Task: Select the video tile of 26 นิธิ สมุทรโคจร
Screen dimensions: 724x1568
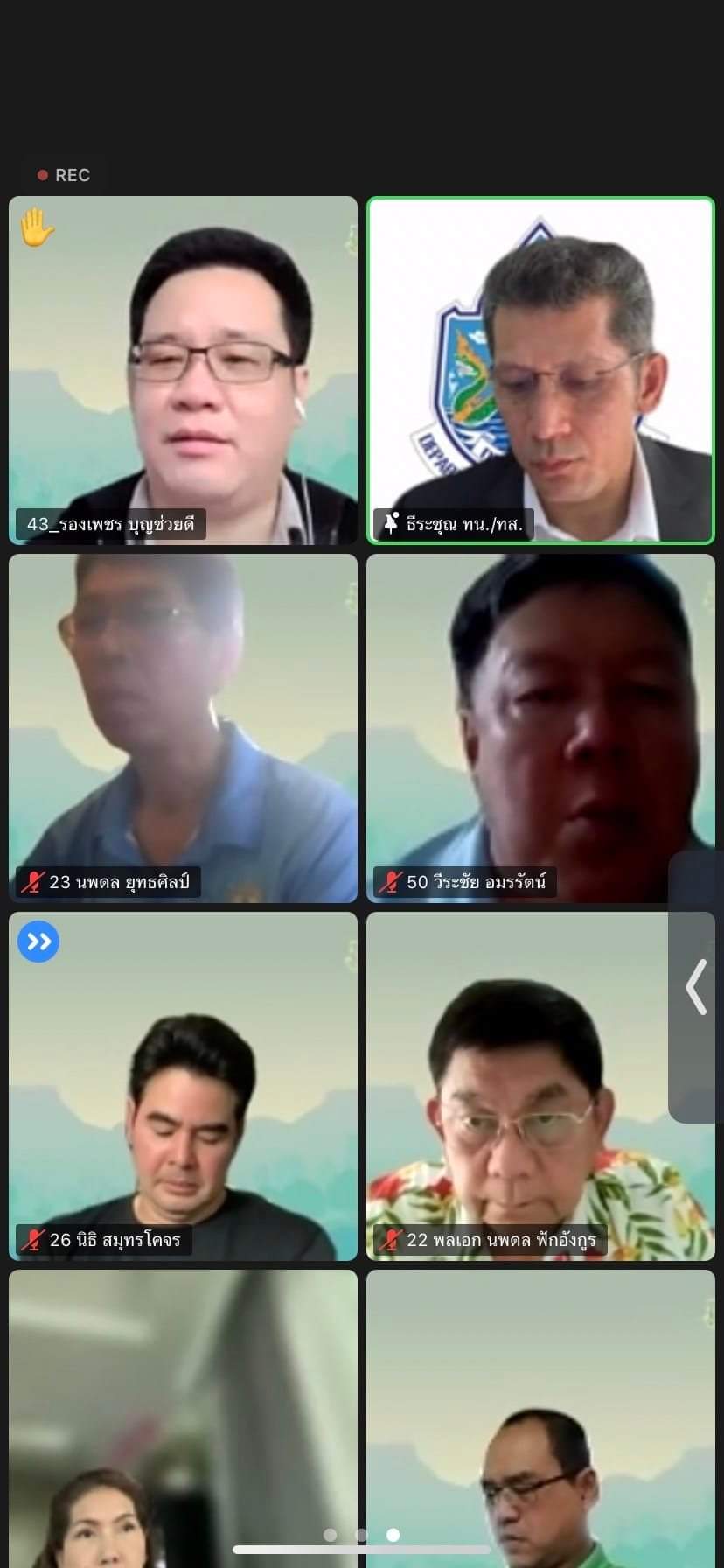Action: point(184,1086)
